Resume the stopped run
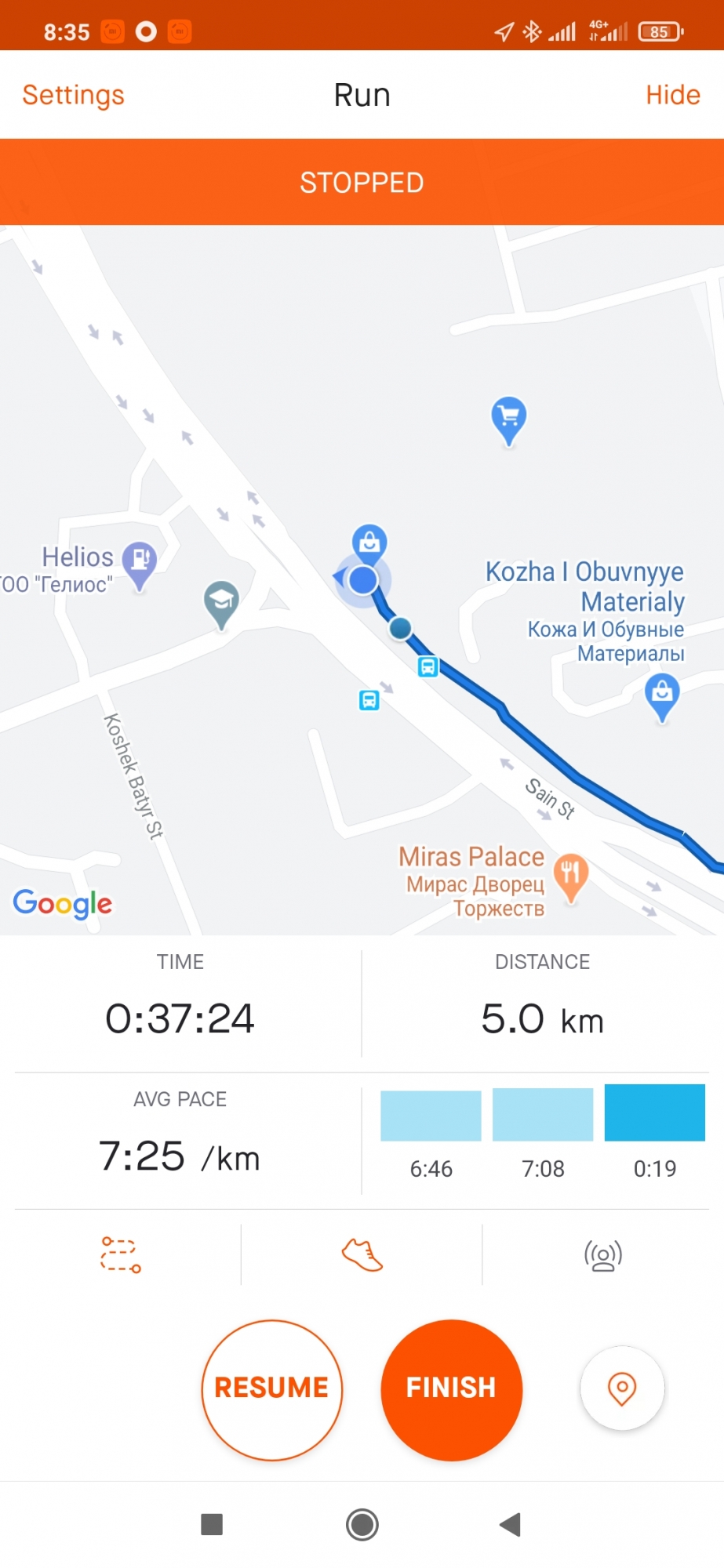The image size is (724, 1568). [271, 1388]
